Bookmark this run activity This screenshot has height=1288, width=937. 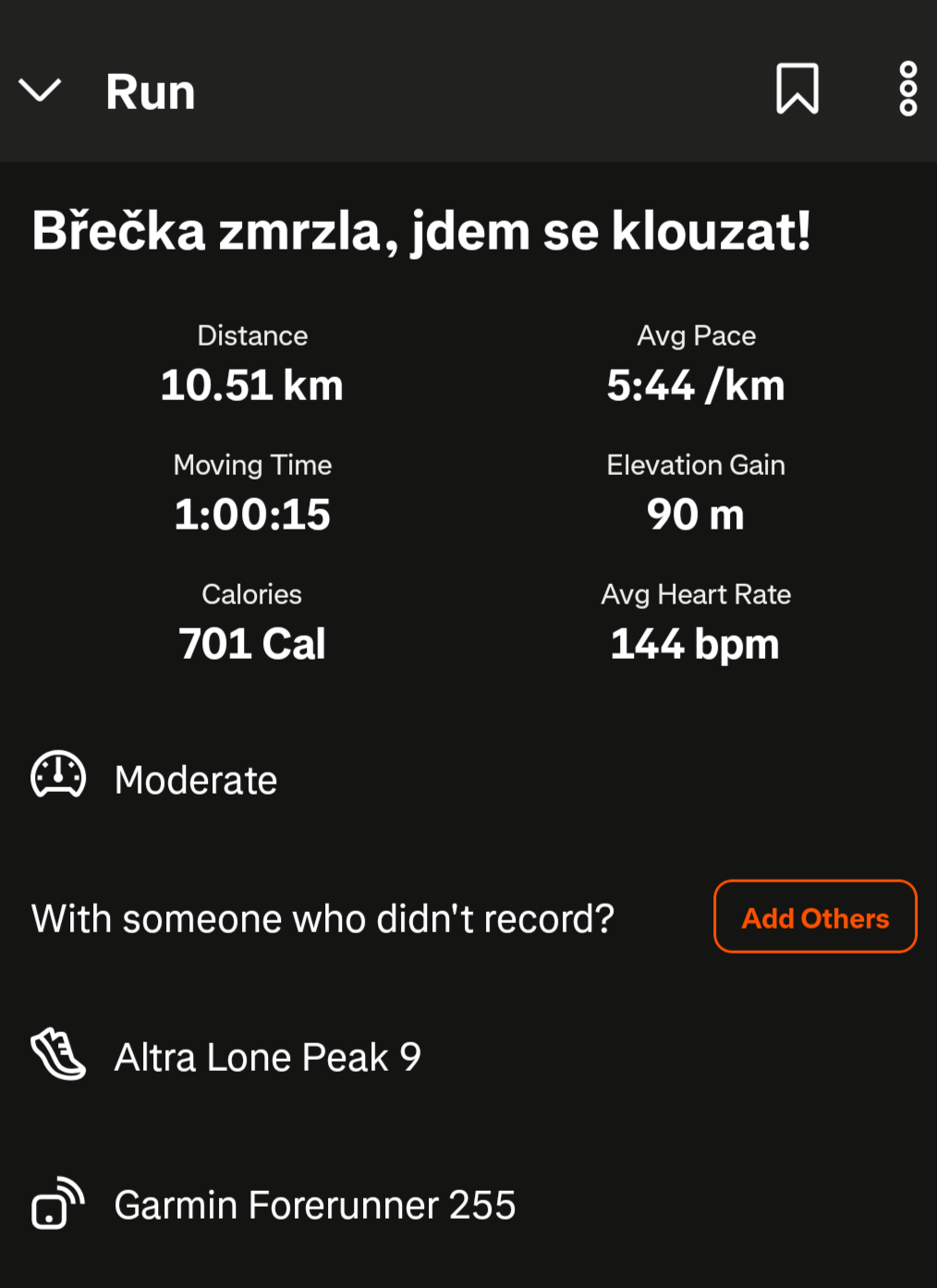797,89
